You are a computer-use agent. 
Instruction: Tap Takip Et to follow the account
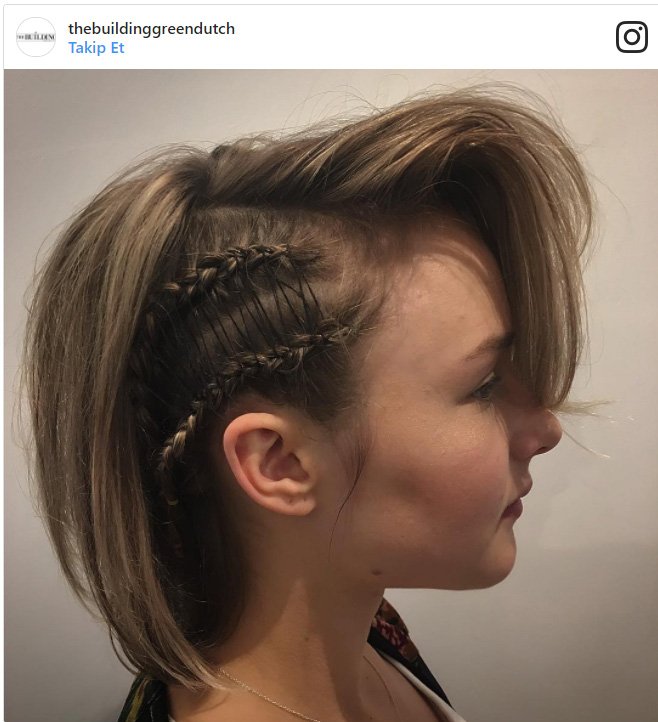point(96,48)
